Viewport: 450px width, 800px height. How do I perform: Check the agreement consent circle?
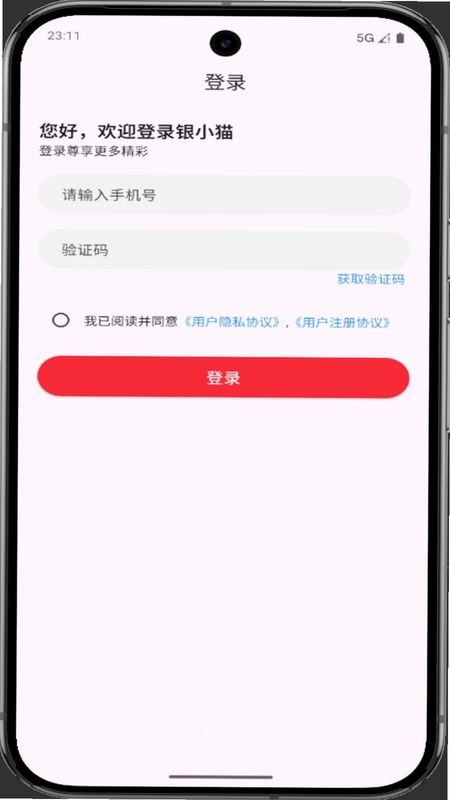(61, 320)
